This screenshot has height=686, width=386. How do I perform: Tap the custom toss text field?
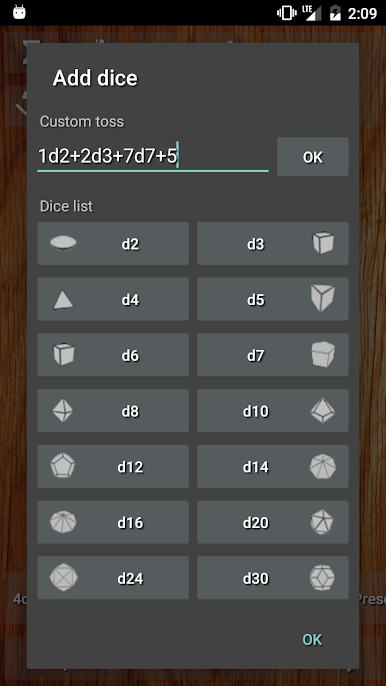coord(153,156)
